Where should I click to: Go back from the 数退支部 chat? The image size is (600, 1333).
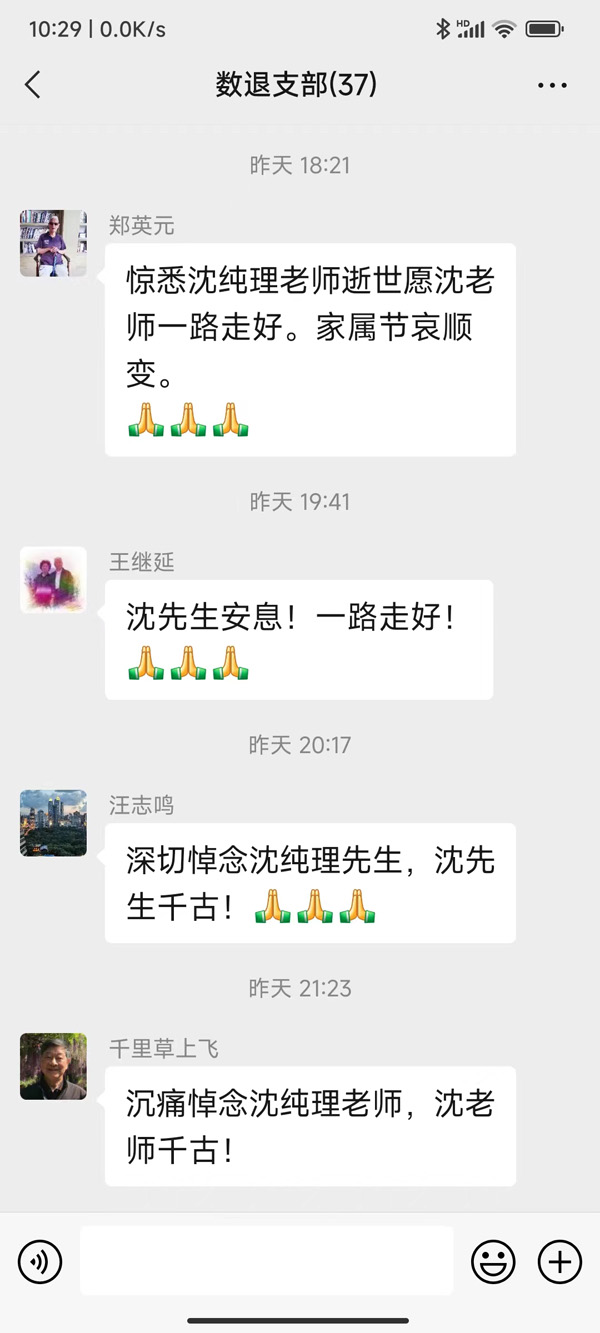tap(33, 85)
